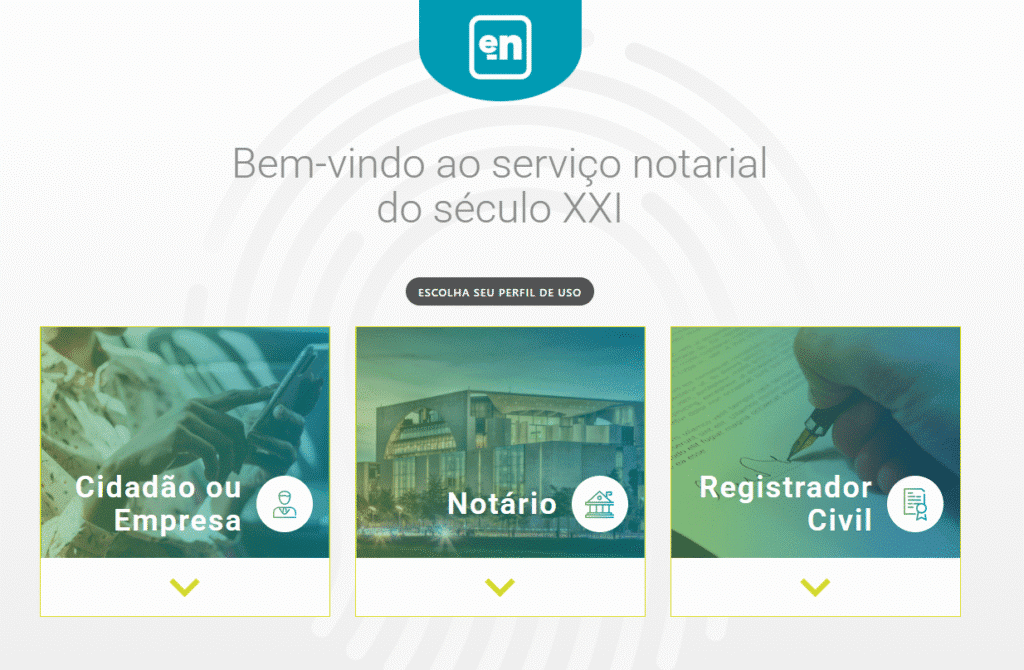This screenshot has height=670, width=1024.
Task: Choose the Notário profile card
Action: 499,442
